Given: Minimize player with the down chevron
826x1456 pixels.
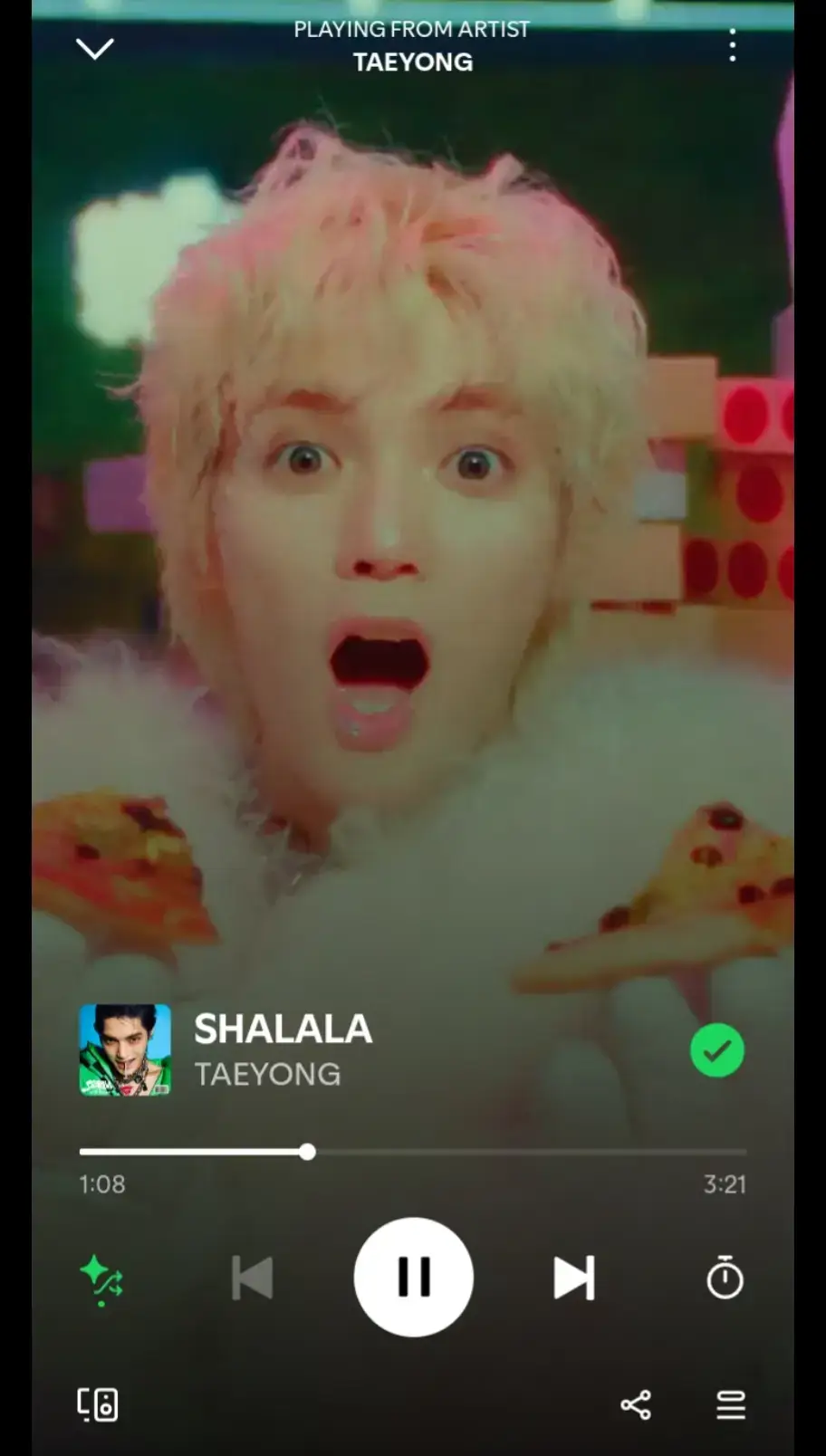Looking at the screenshot, I should pos(95,47).
